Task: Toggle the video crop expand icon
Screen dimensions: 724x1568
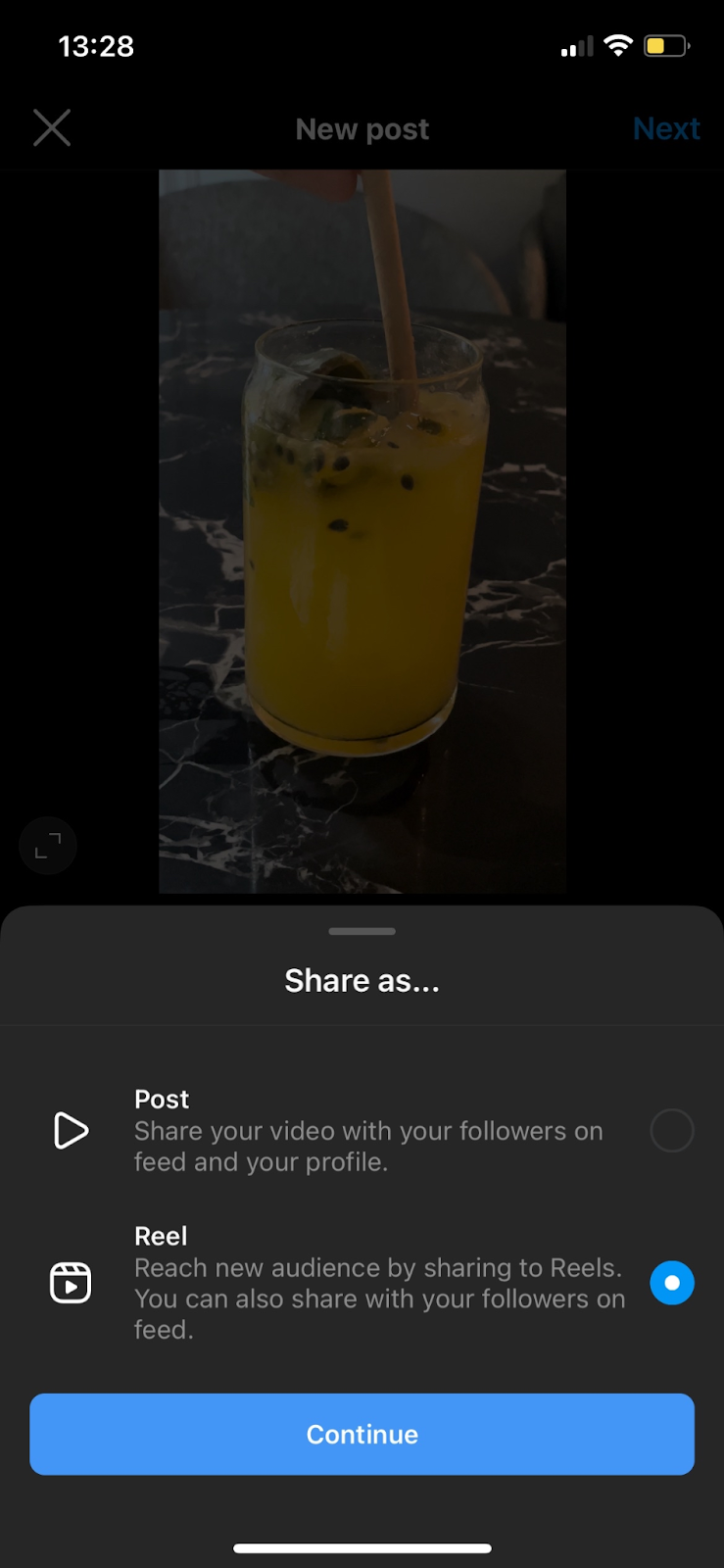Action: point(48,845)
